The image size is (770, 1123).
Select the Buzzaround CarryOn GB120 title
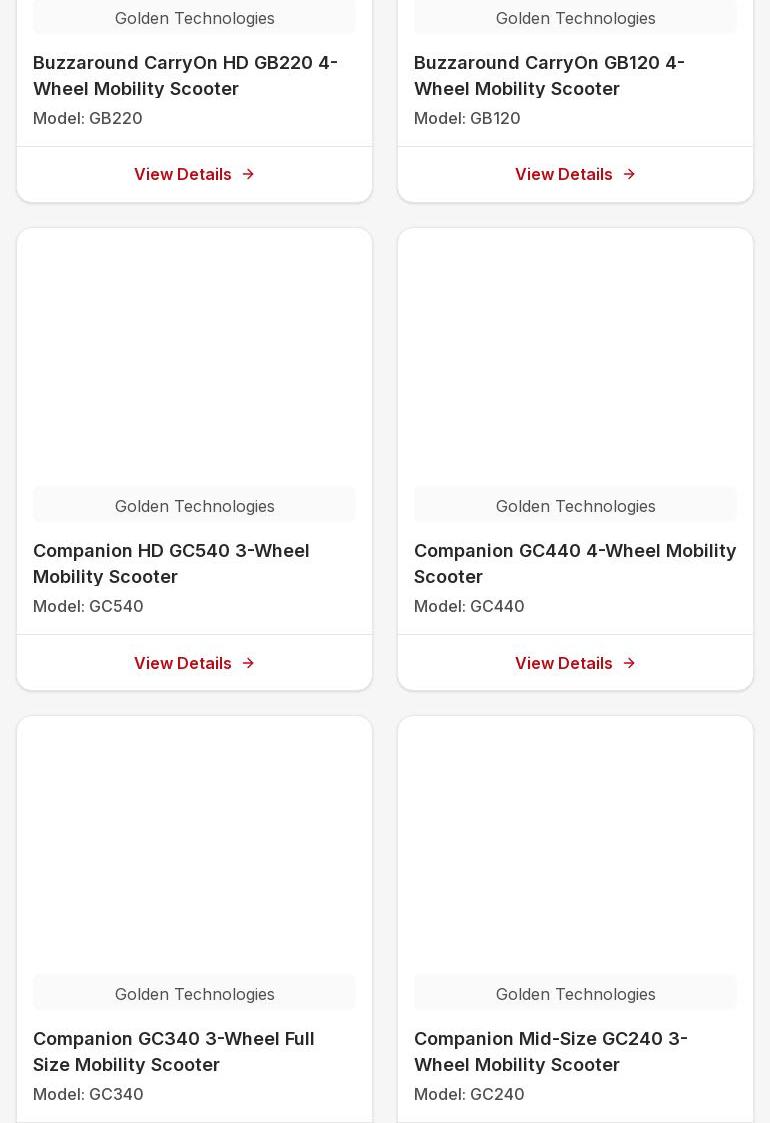[x=549, y=75]
